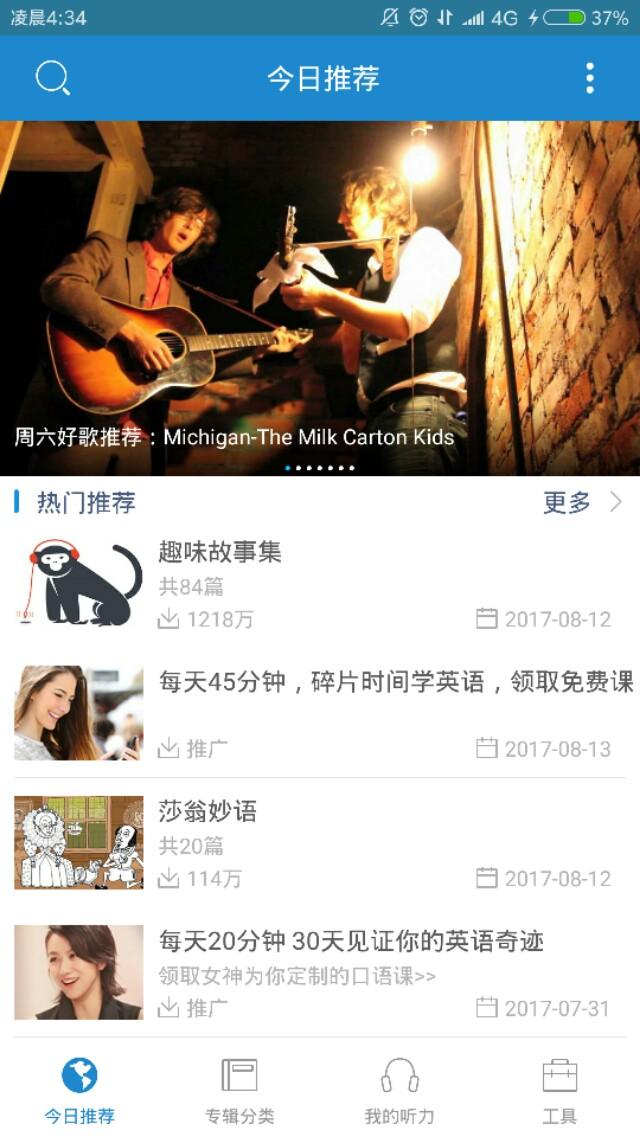This screenshot has width=640, height=1137.
Task: Open the search icon
Action: (x=52, y=78)
